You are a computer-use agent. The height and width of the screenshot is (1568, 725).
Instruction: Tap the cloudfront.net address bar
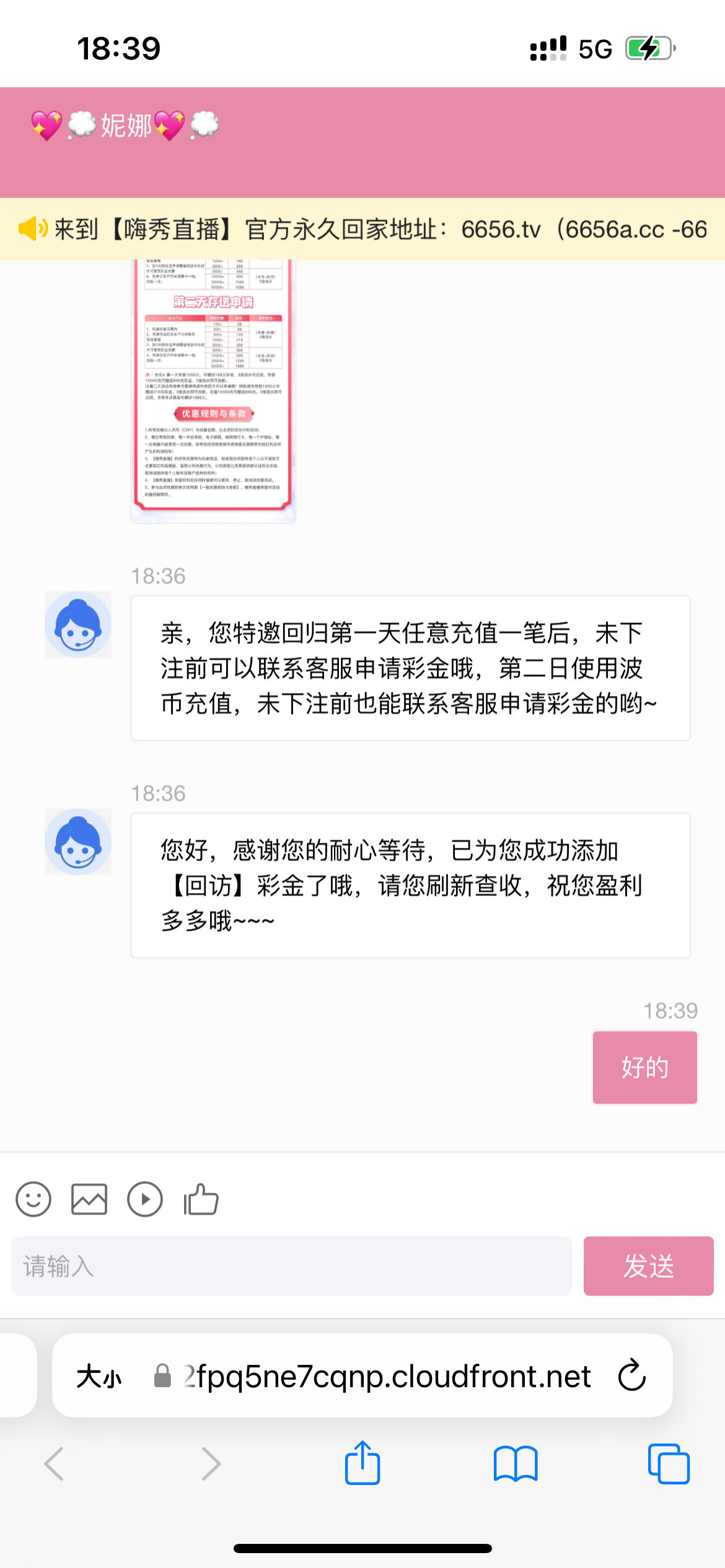point(384,1377)
